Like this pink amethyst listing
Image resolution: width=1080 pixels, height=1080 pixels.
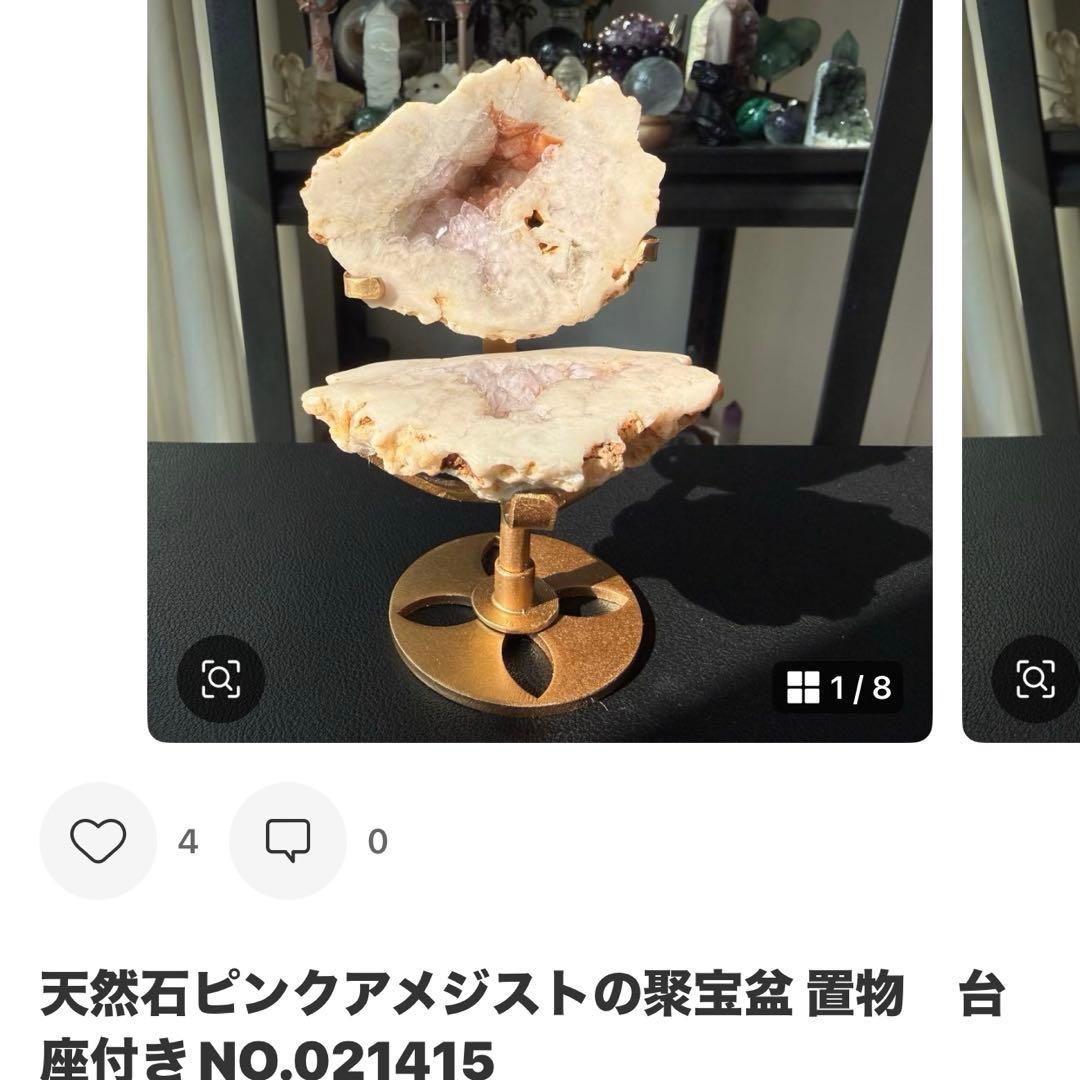[98, 841]
